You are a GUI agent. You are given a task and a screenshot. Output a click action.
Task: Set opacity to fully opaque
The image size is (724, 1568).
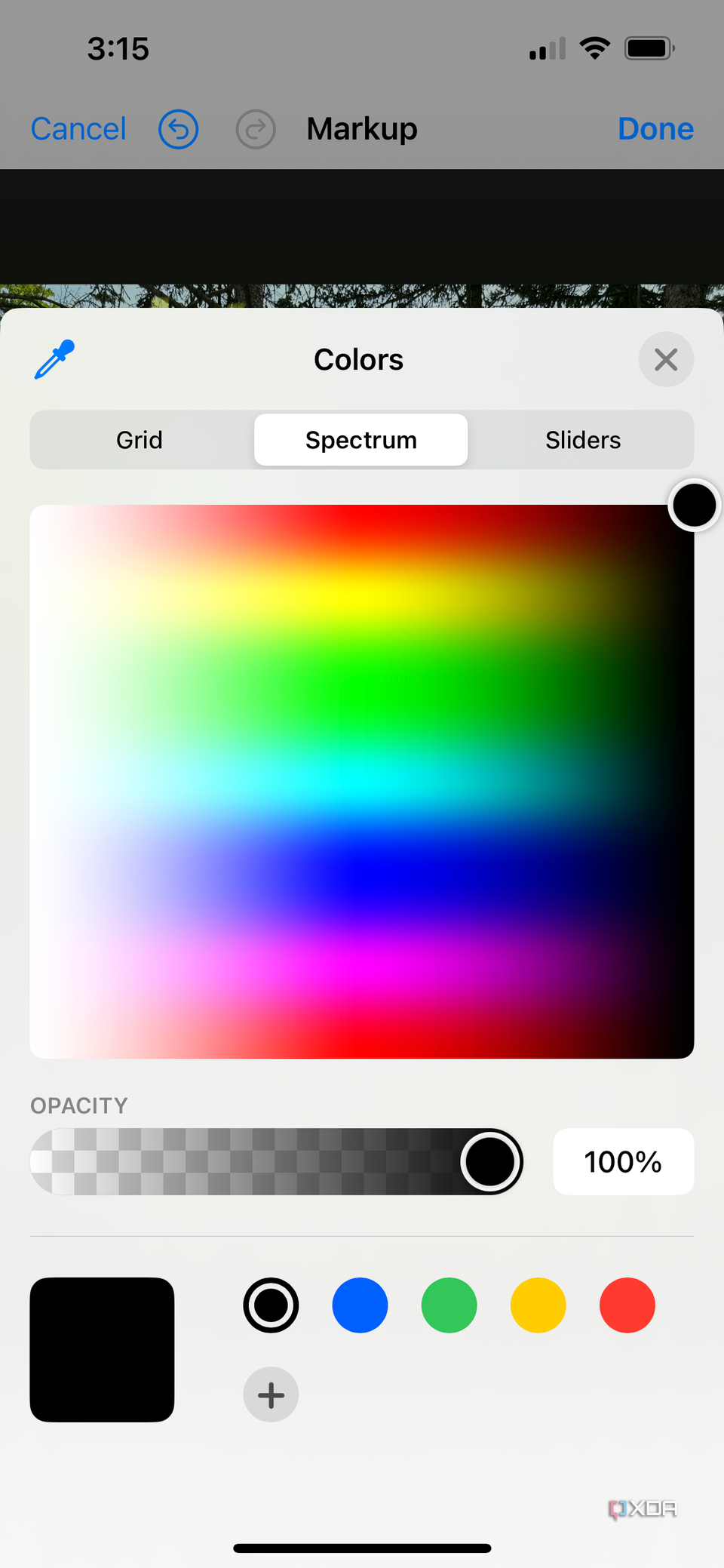coord(490,1161)
